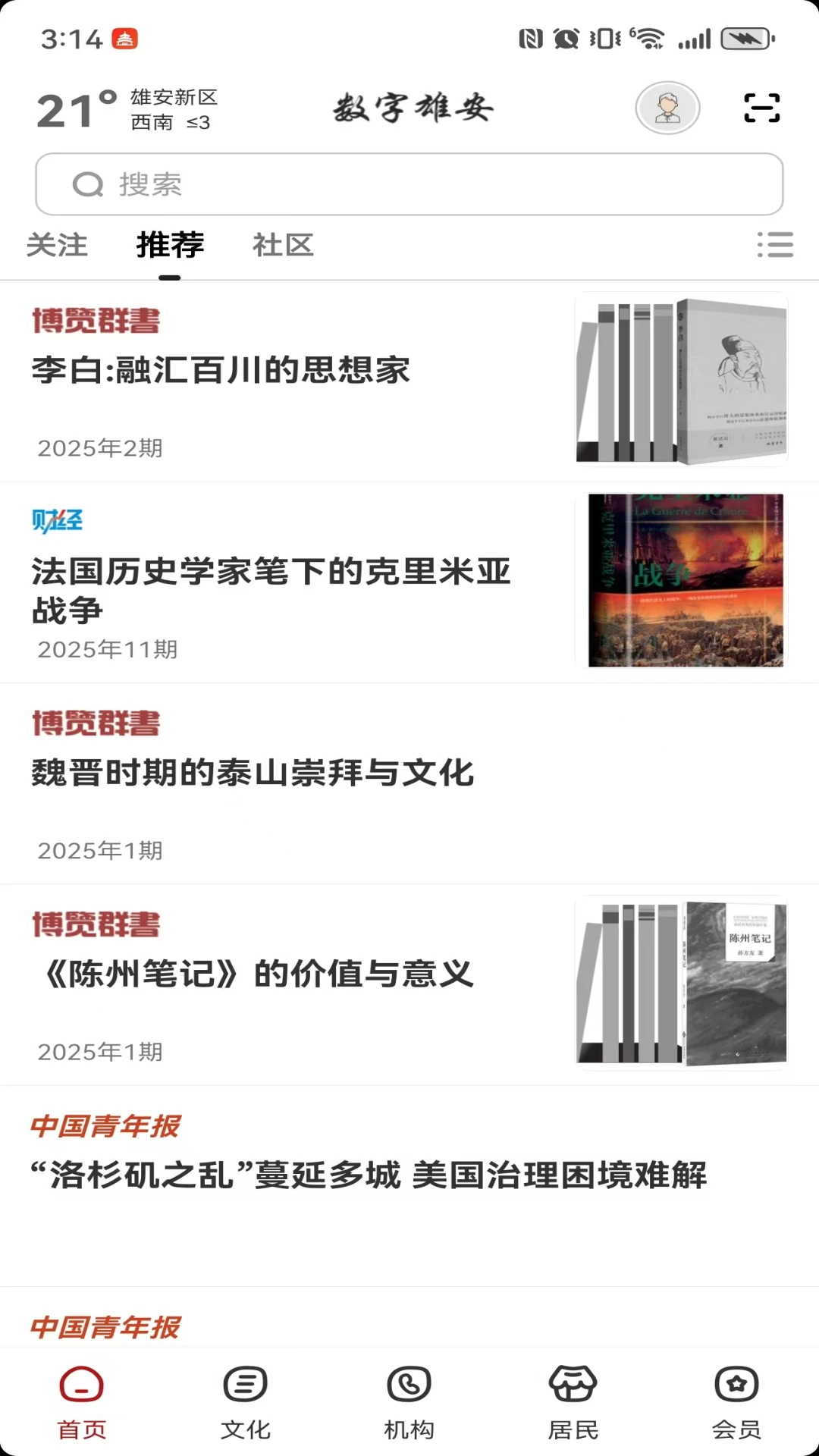Open the 机构 tab
Image resolution: width=819 pixels, height=1456 pixels.
409,1403
